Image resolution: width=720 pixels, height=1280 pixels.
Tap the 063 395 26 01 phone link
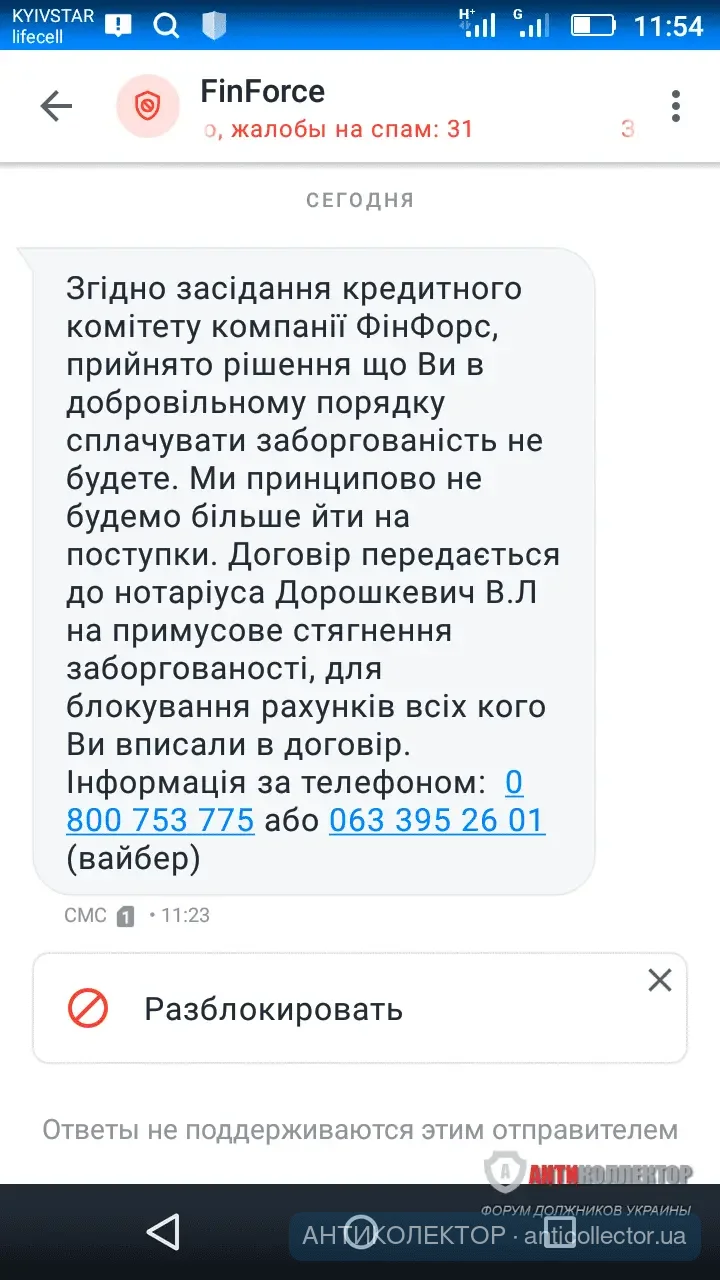tap(436, 821)
